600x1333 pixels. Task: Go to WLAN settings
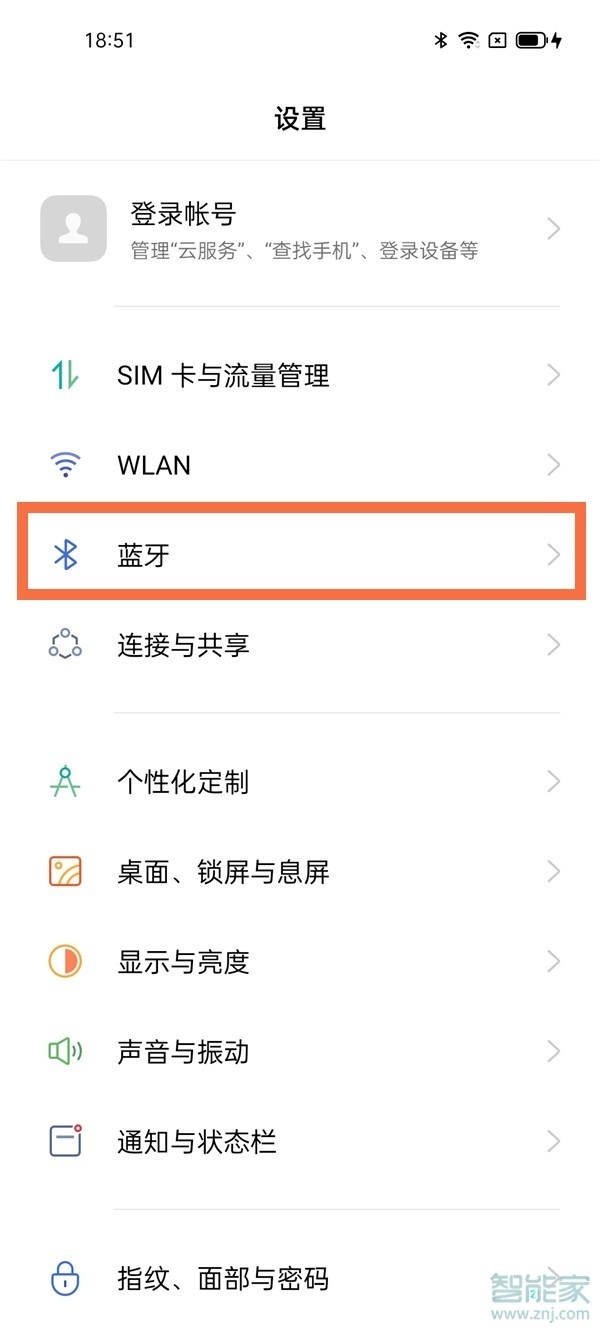[300, 465]
